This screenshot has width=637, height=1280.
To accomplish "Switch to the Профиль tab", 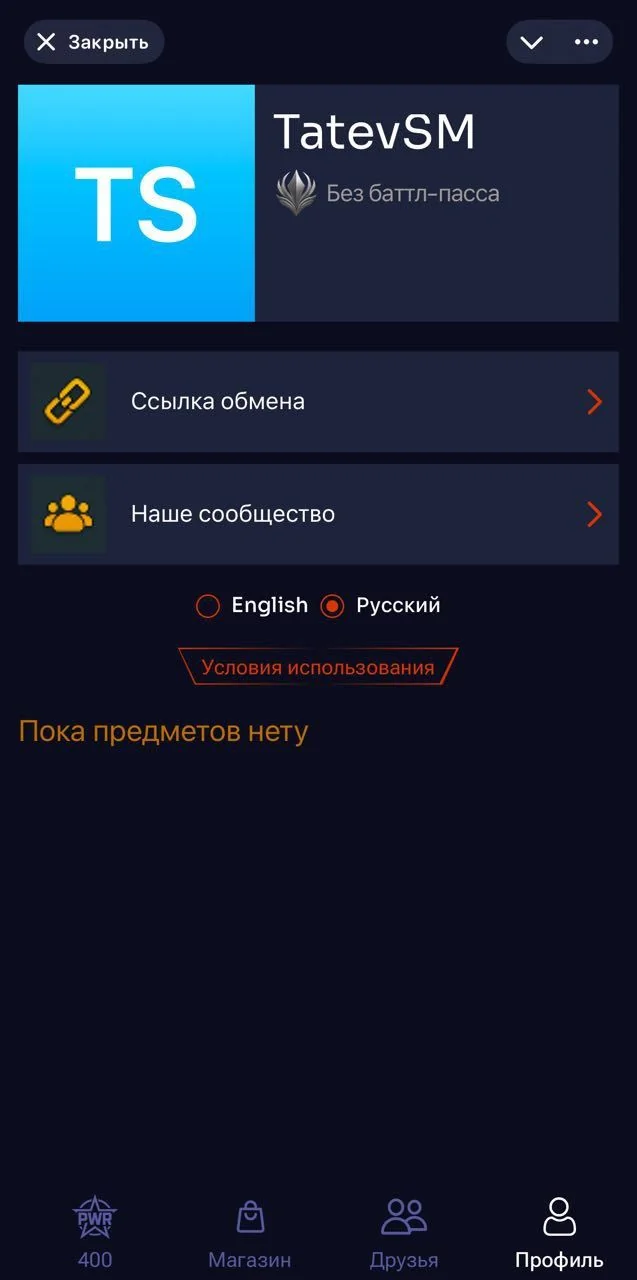I will click(559, 1232).
